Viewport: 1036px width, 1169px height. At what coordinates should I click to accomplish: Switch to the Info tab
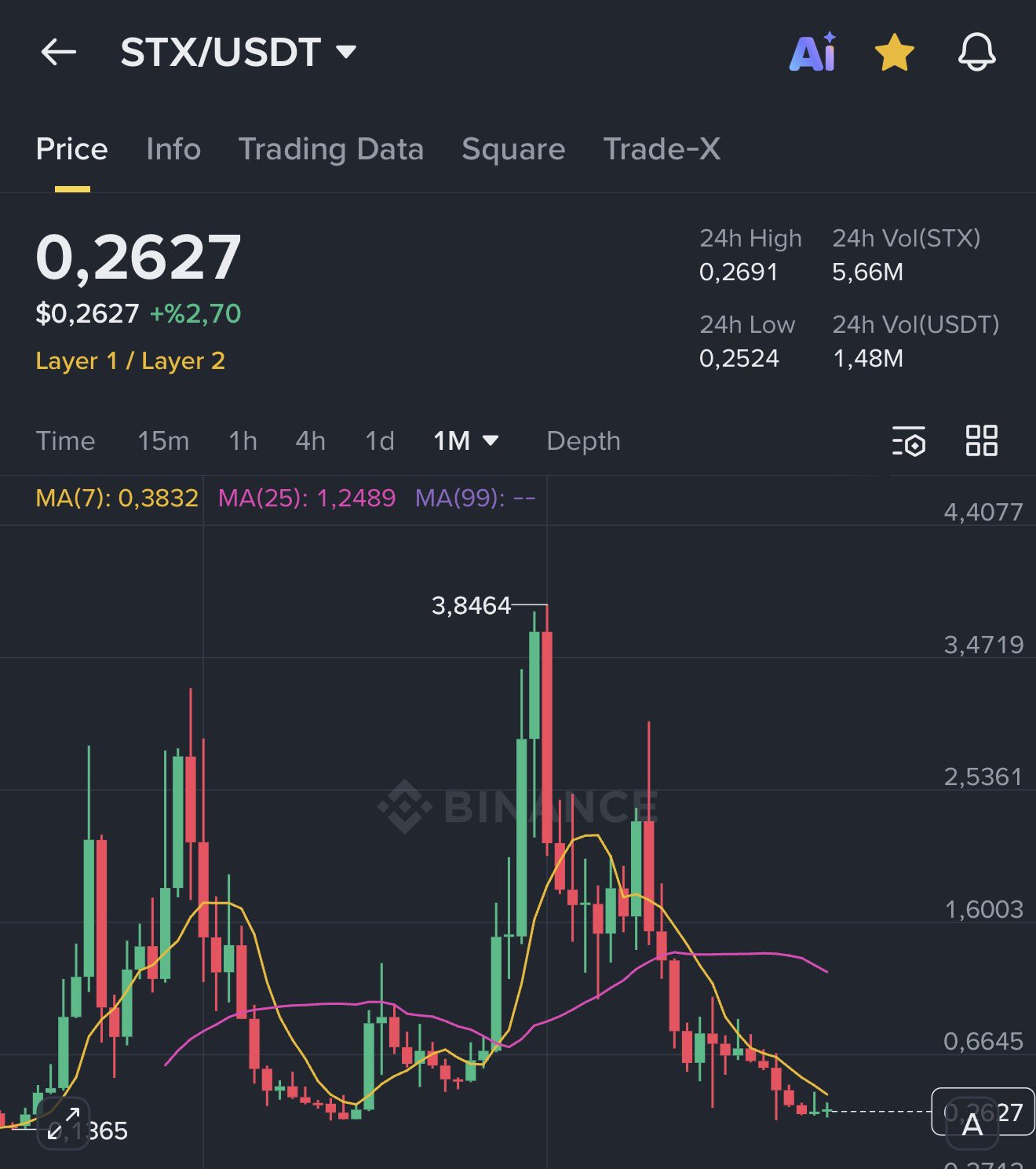[x=173, y=149]
